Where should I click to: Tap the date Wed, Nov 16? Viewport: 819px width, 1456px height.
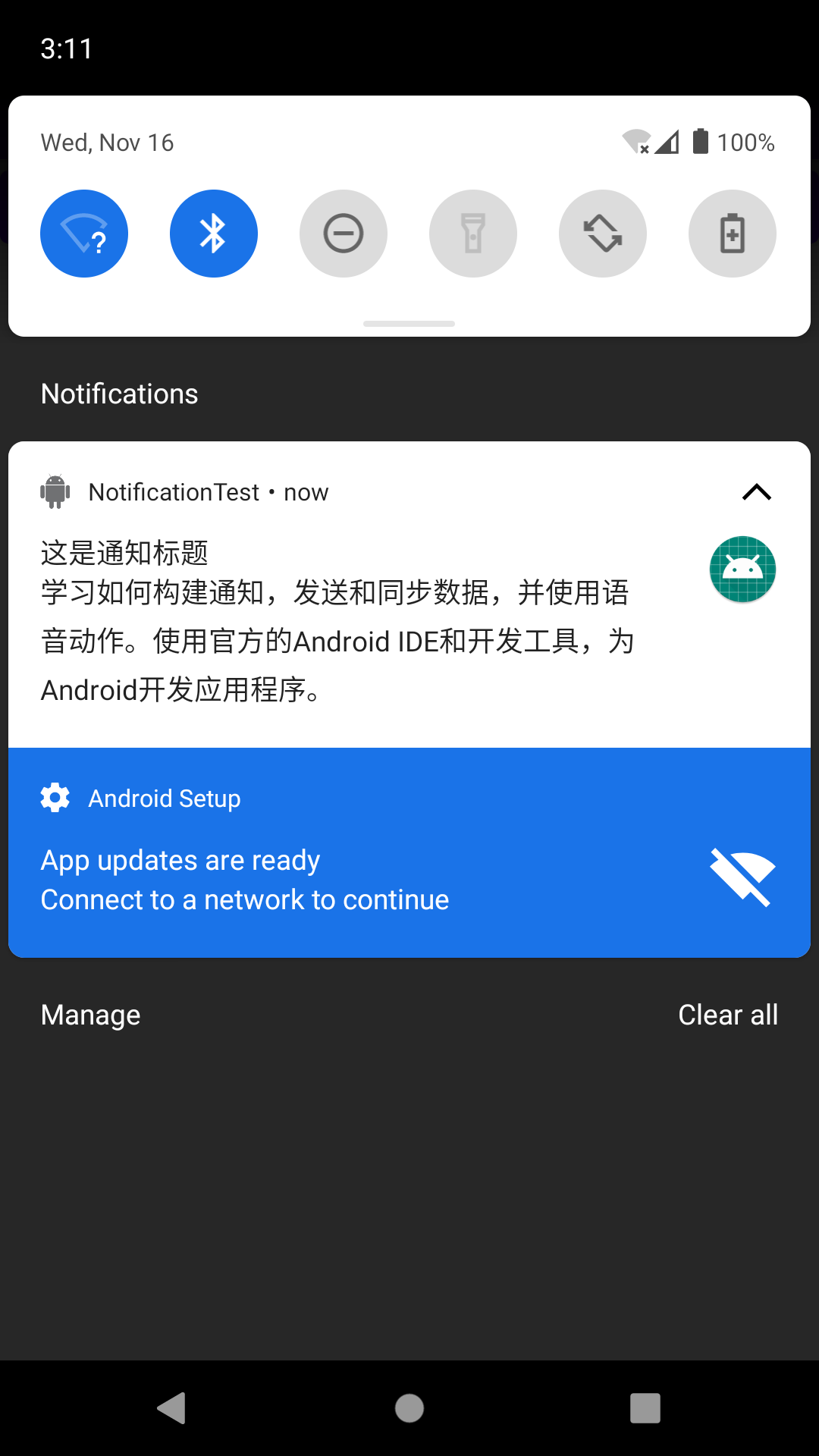tap(107, 142)
